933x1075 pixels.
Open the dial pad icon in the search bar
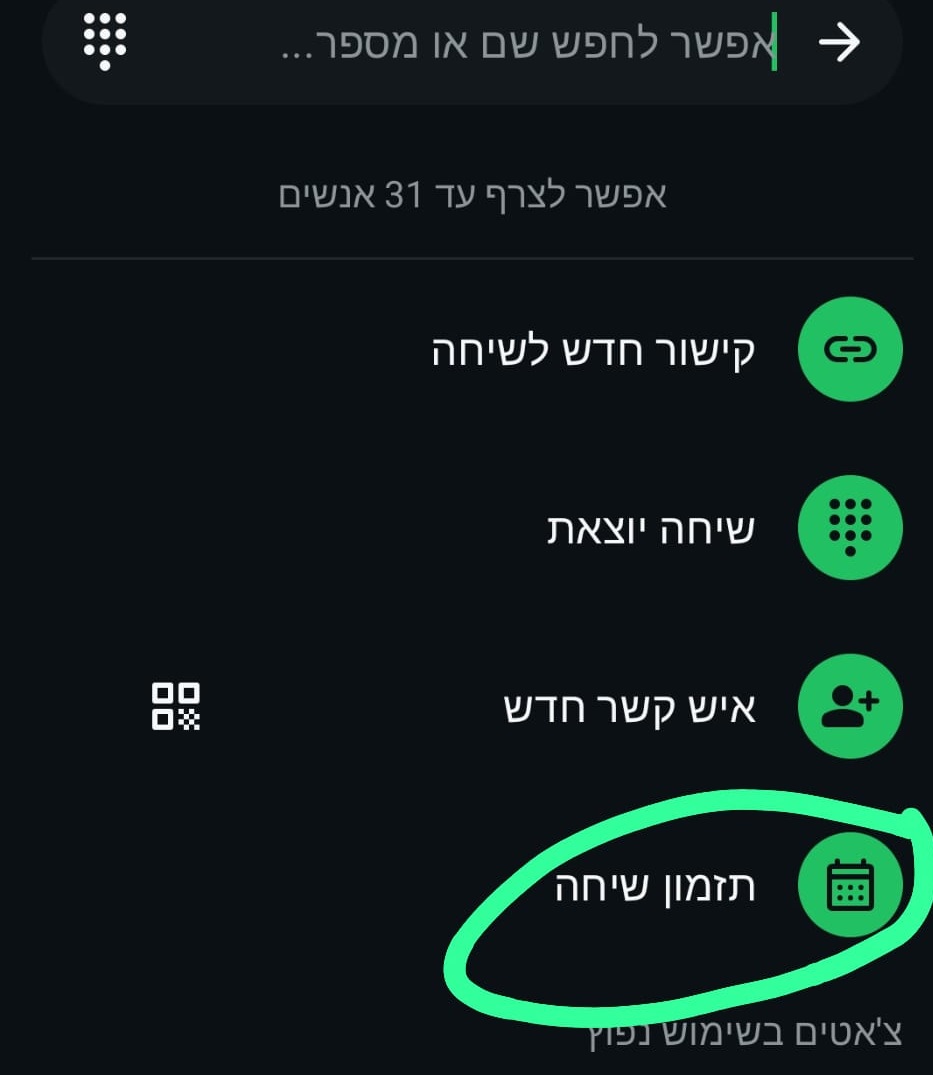104,40
